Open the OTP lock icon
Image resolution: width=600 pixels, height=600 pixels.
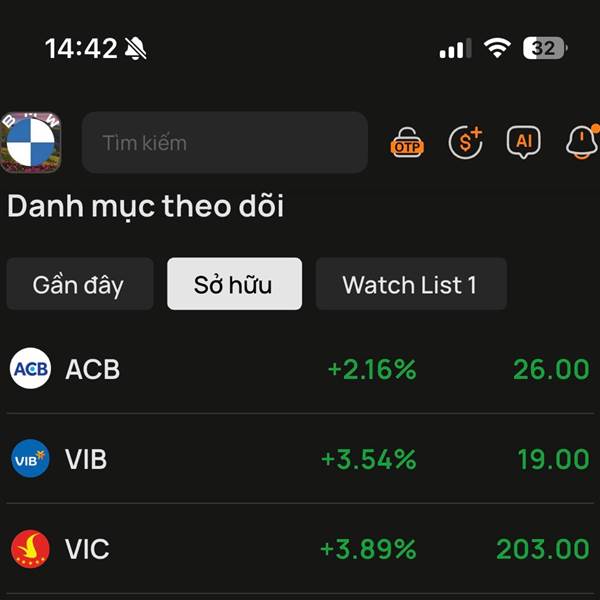pyautogui.click(x=407, y=143)
